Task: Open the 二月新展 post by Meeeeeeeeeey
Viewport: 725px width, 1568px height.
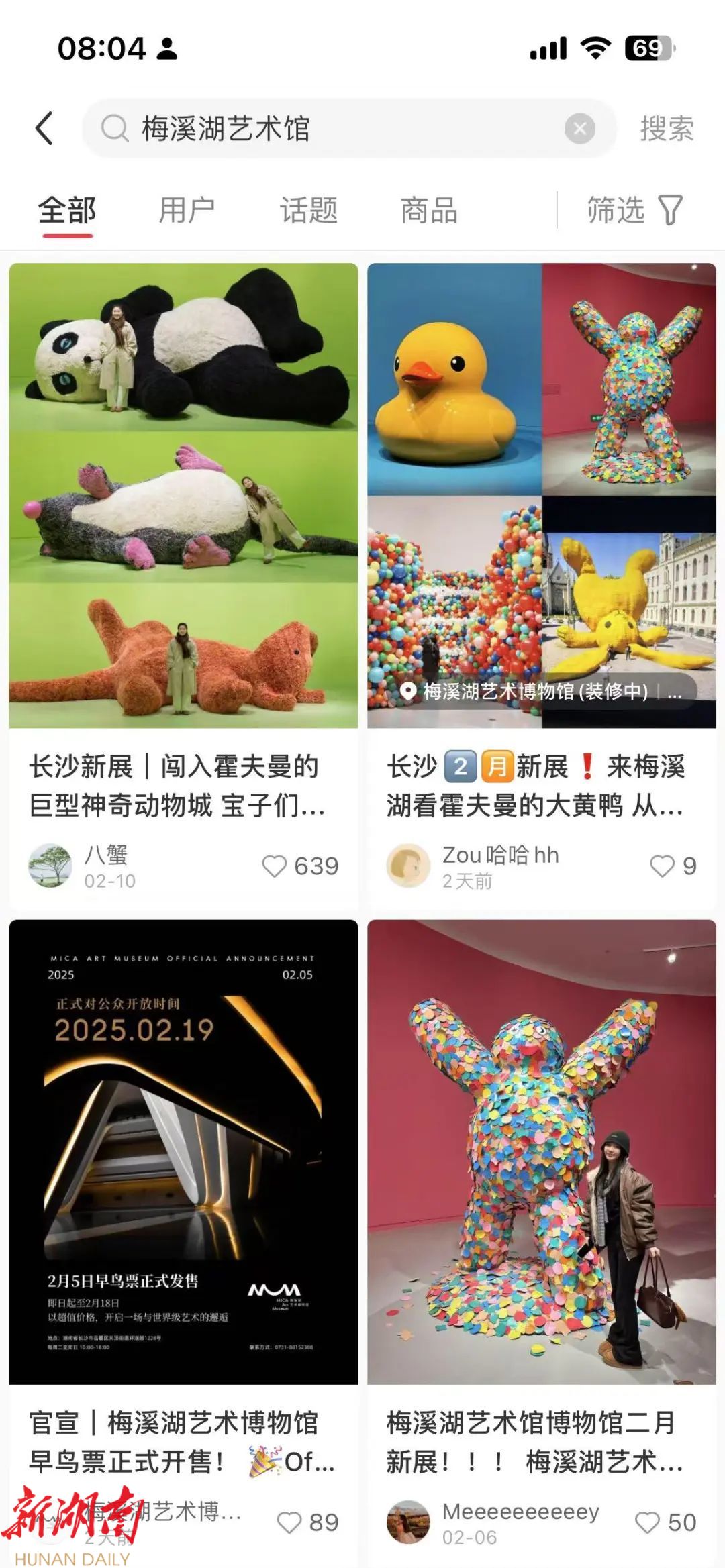Action: coord(541,1151)
